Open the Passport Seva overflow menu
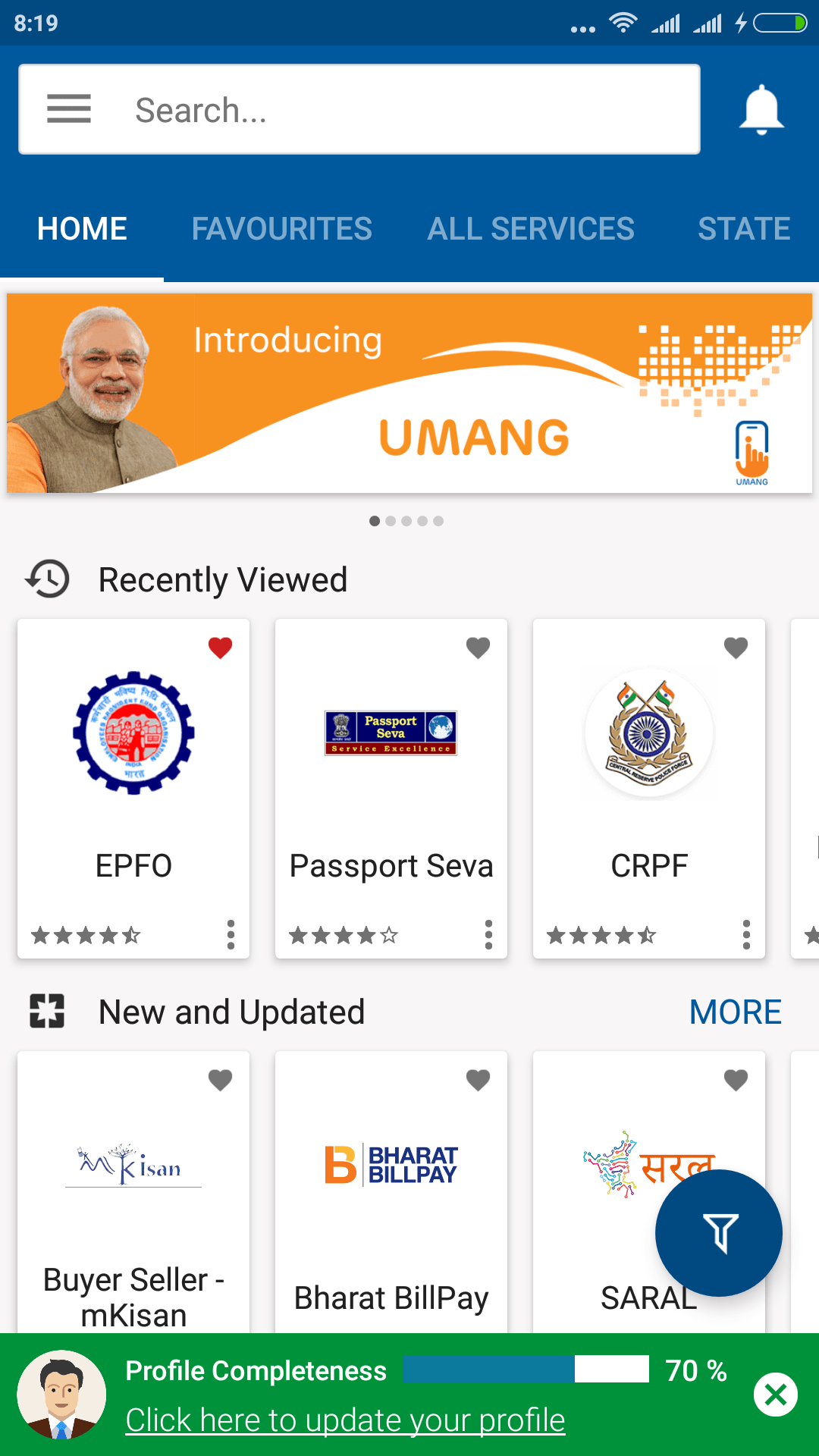 pos(488,935)
